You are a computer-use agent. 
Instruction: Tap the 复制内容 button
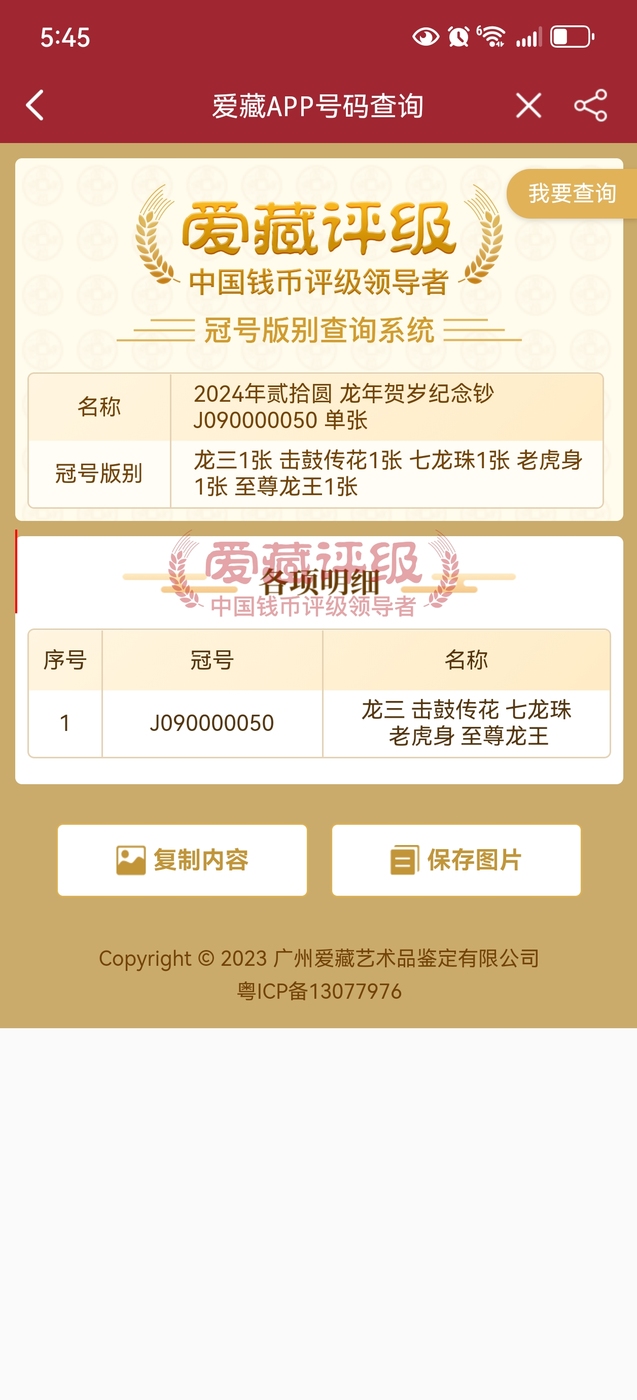[182, 860]
